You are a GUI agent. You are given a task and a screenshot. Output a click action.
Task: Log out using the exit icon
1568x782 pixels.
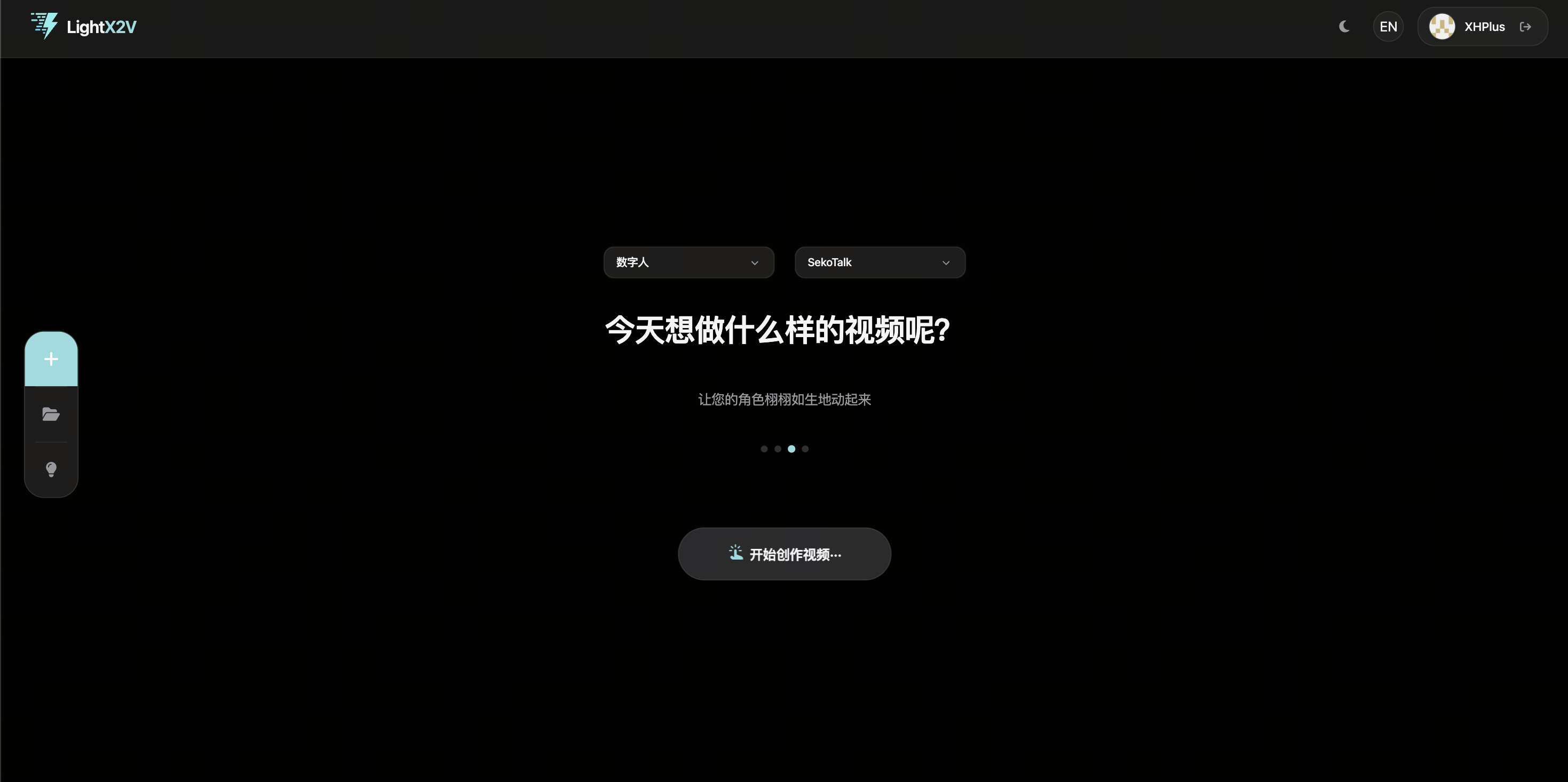tap(1525, 27)
